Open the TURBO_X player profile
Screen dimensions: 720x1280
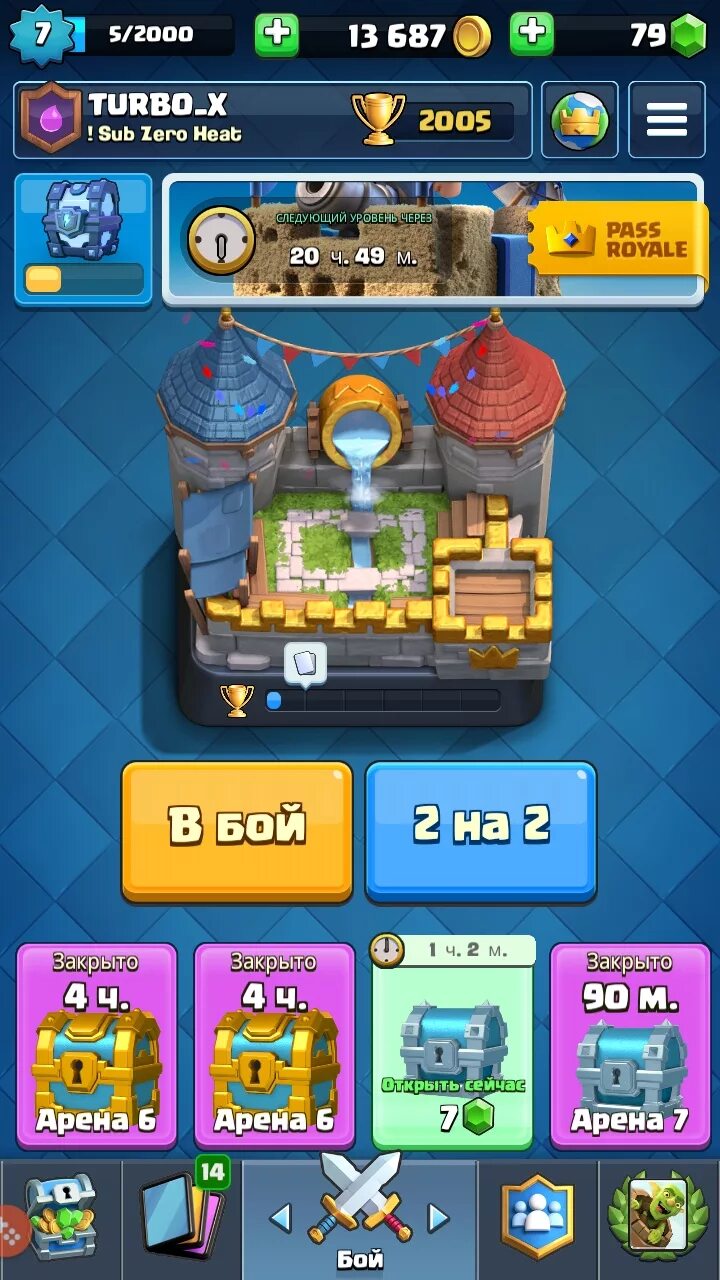coord(272,120)
